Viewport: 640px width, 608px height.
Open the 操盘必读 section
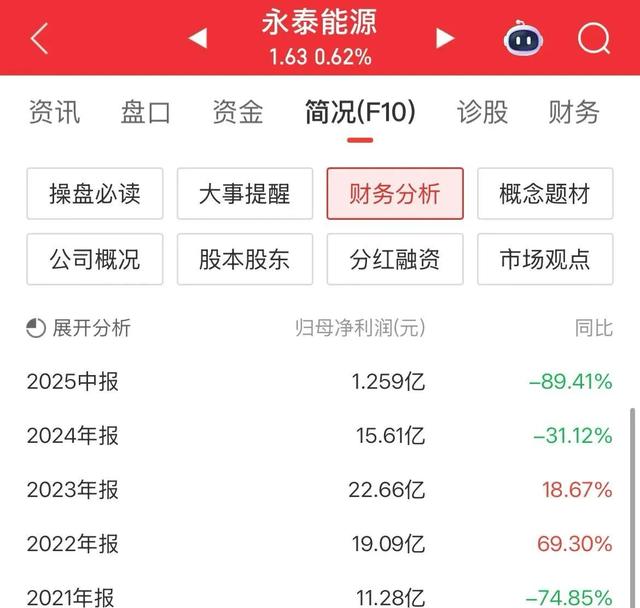coord(95,193)
